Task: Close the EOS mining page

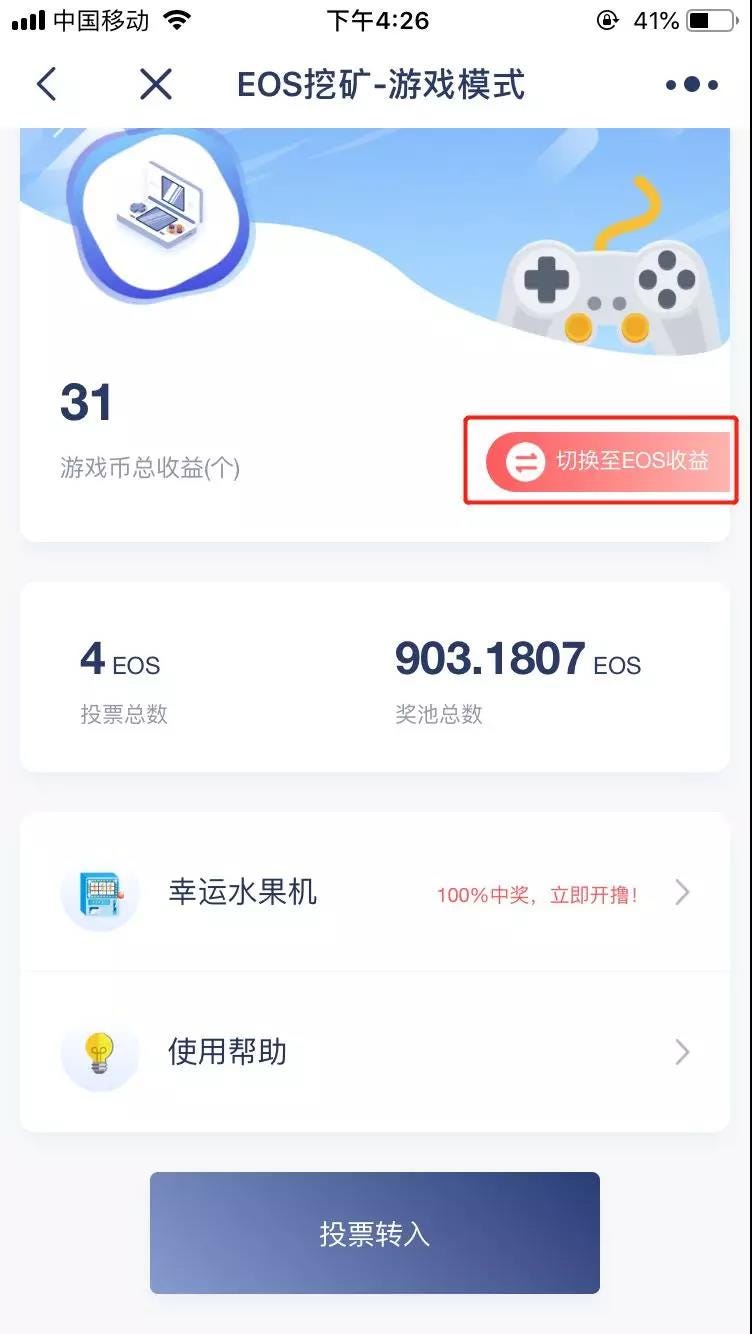Action: (x=156, y=85)
